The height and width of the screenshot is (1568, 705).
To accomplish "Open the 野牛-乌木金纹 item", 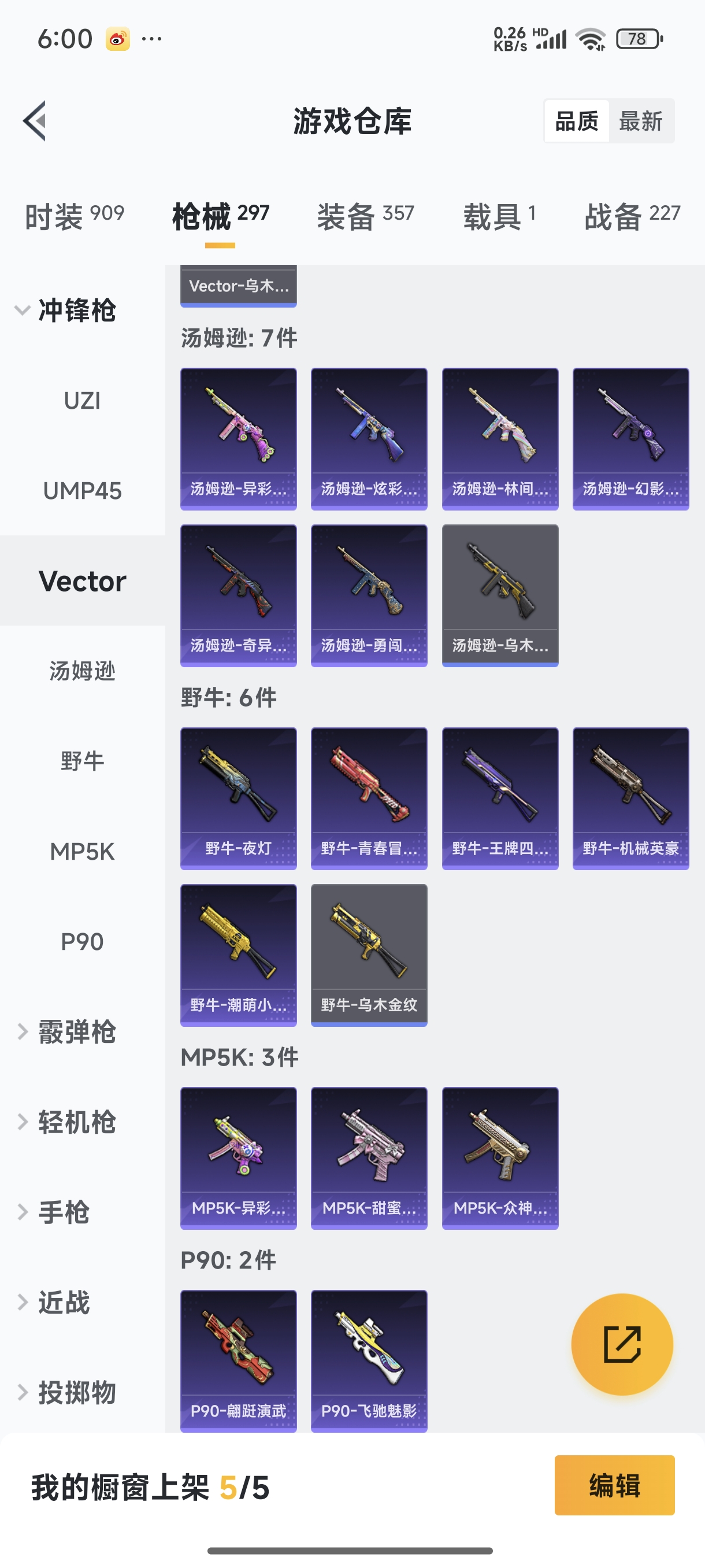I will click(x=369, y=955).
